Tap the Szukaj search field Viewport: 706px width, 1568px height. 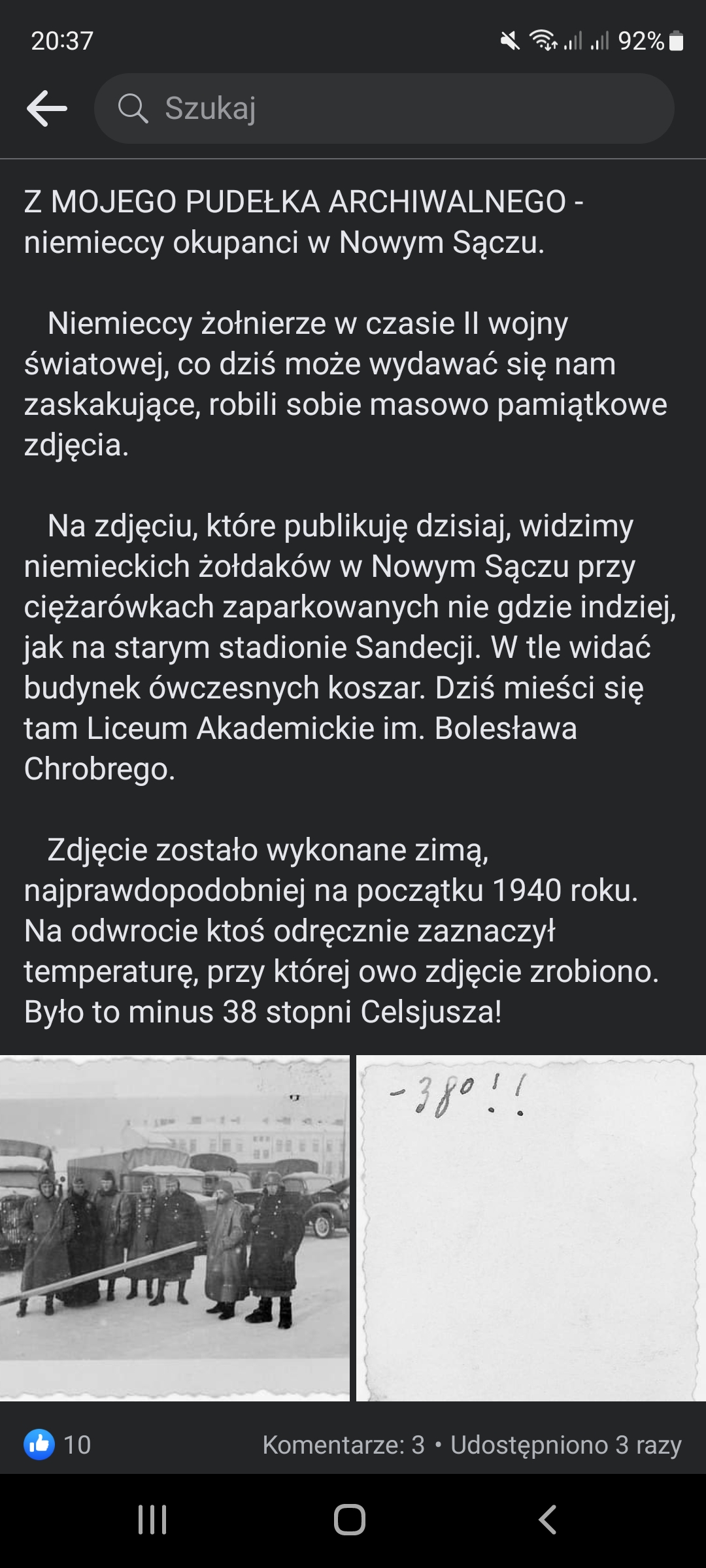[384, 108]
